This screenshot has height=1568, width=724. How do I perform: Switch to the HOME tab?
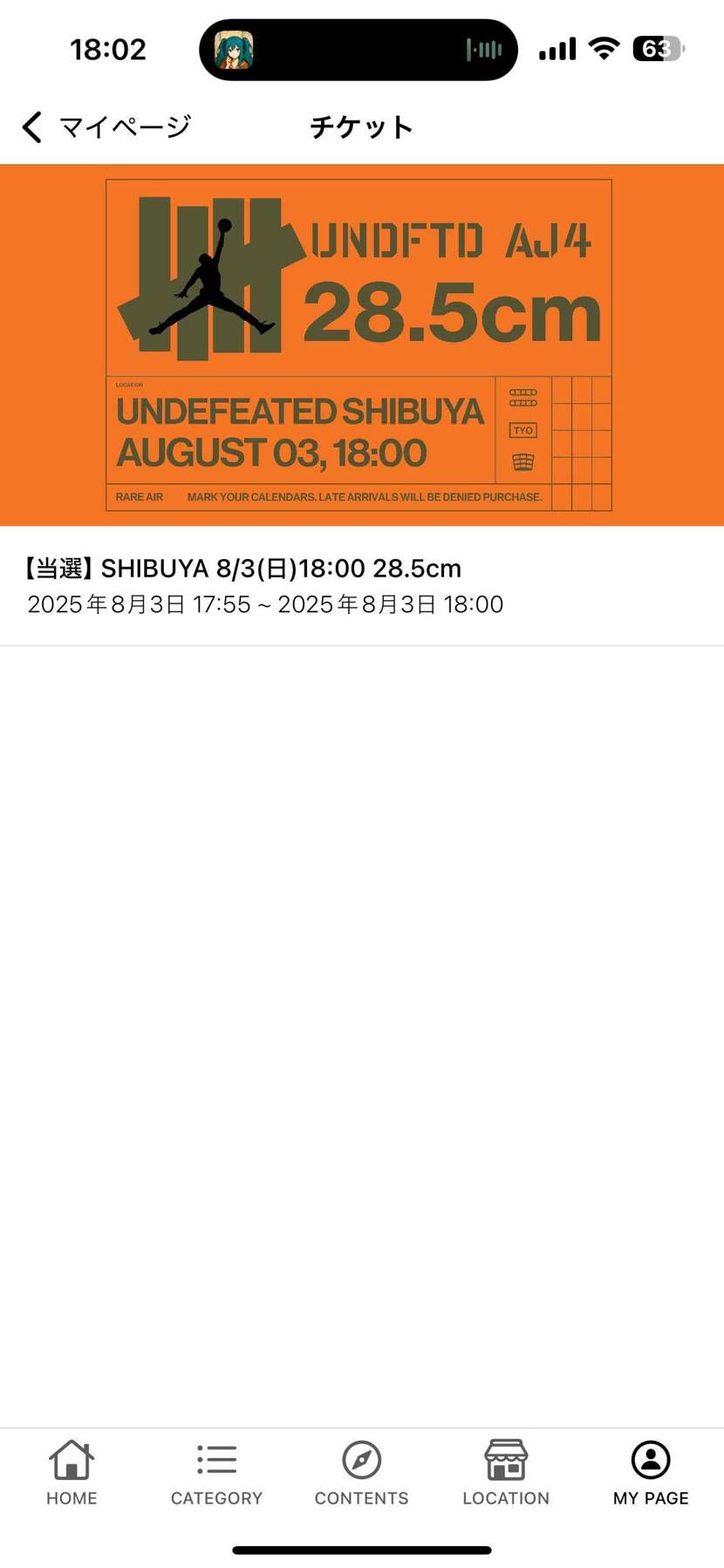point(72,1473)
